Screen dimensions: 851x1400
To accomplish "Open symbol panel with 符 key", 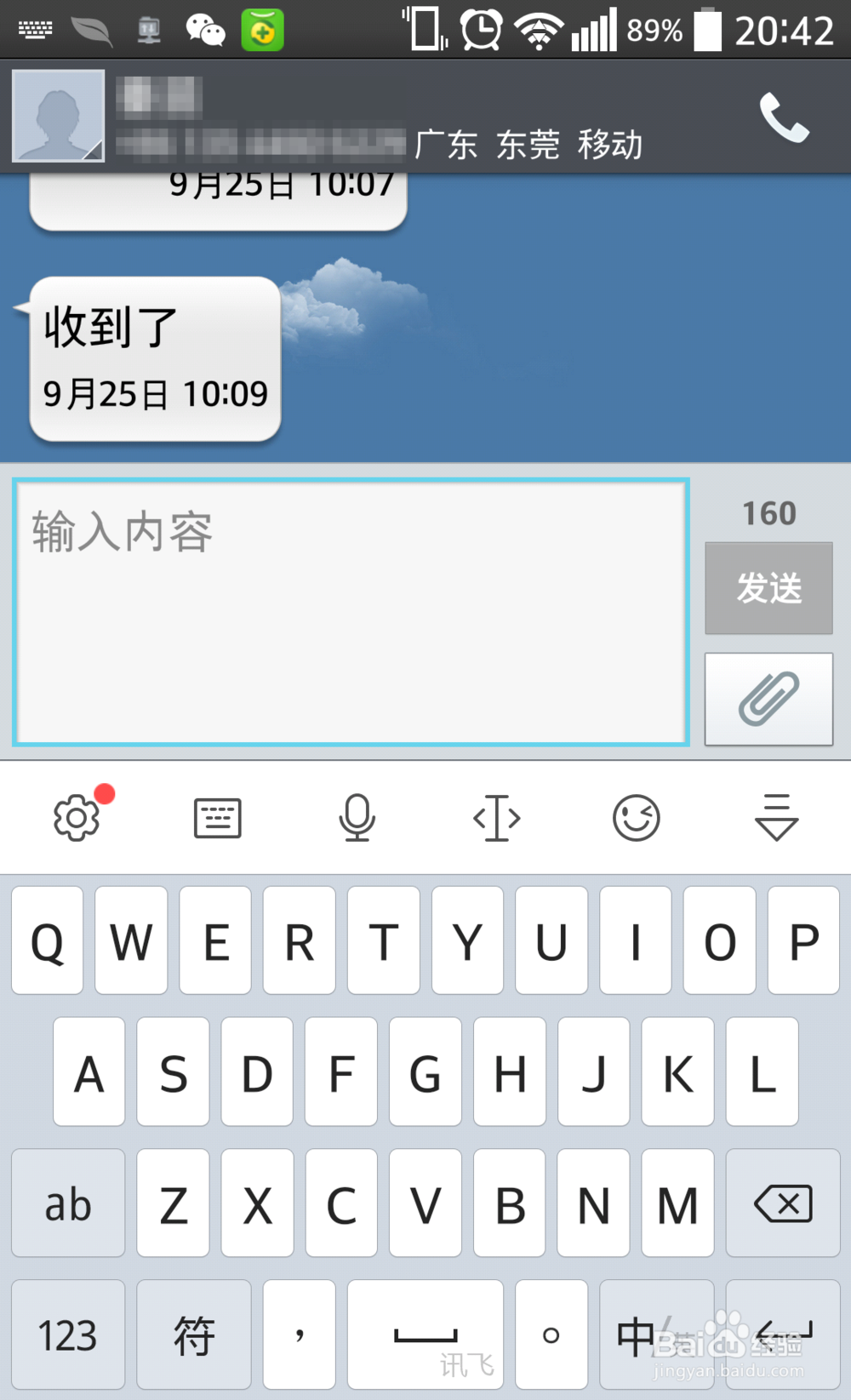I will click(x=193, y=1334).
